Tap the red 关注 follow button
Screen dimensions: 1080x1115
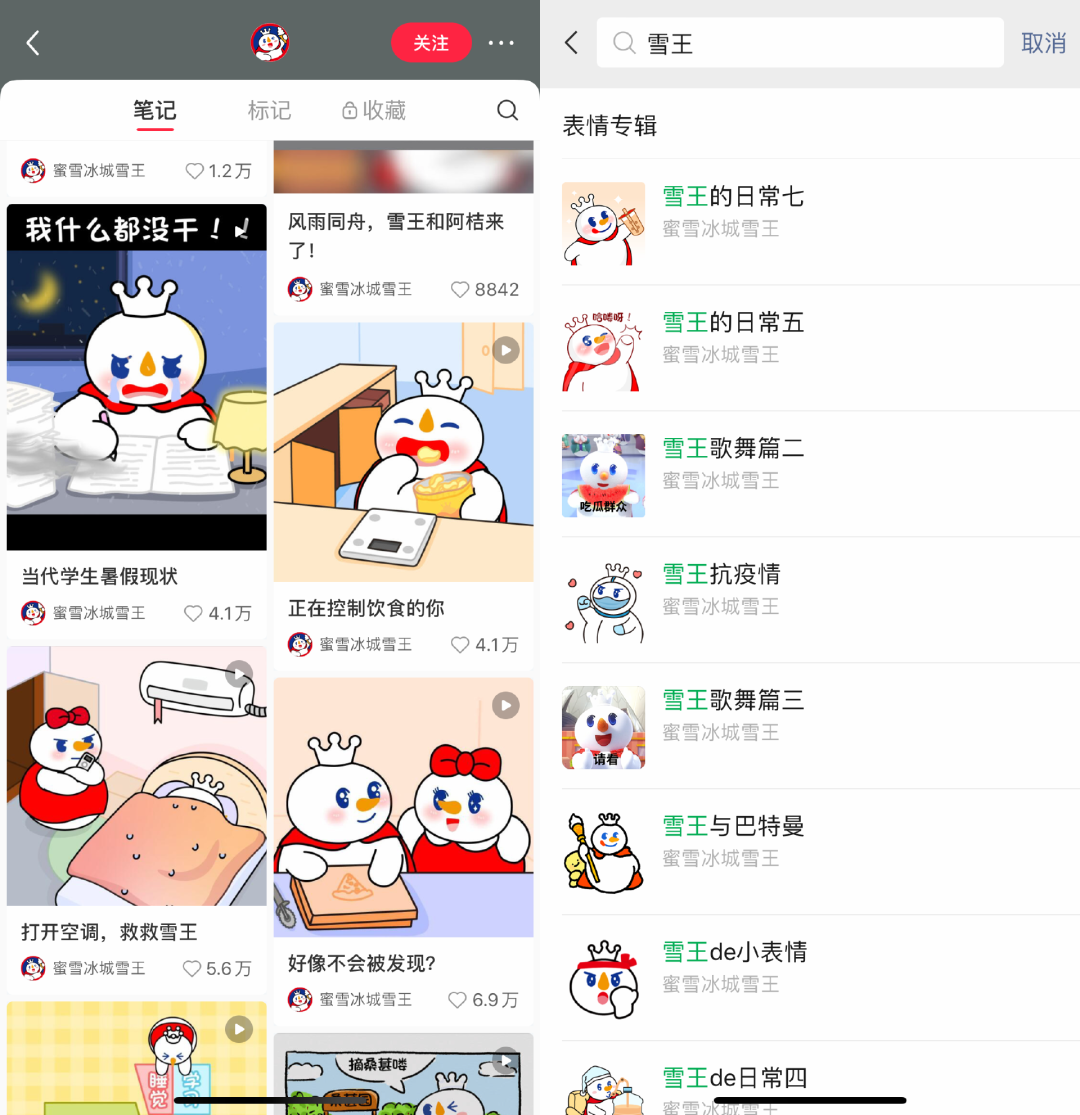(x=431, y=43)
